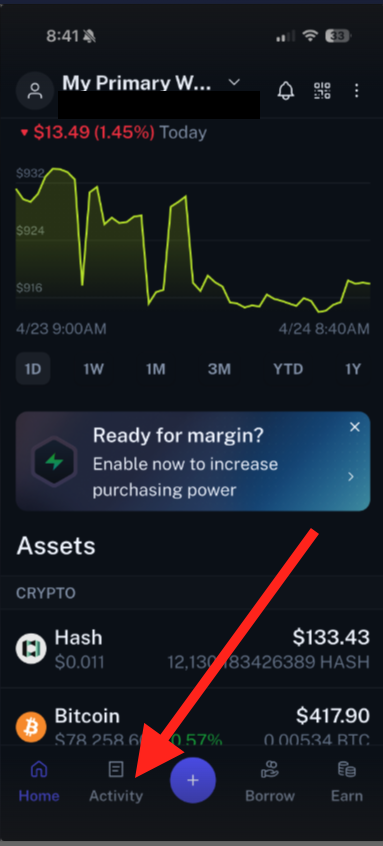The height and width of the screenshot is (846, 383).
Task: Expand the My Primary Wallet dropdown
Action: pos(234,83)
